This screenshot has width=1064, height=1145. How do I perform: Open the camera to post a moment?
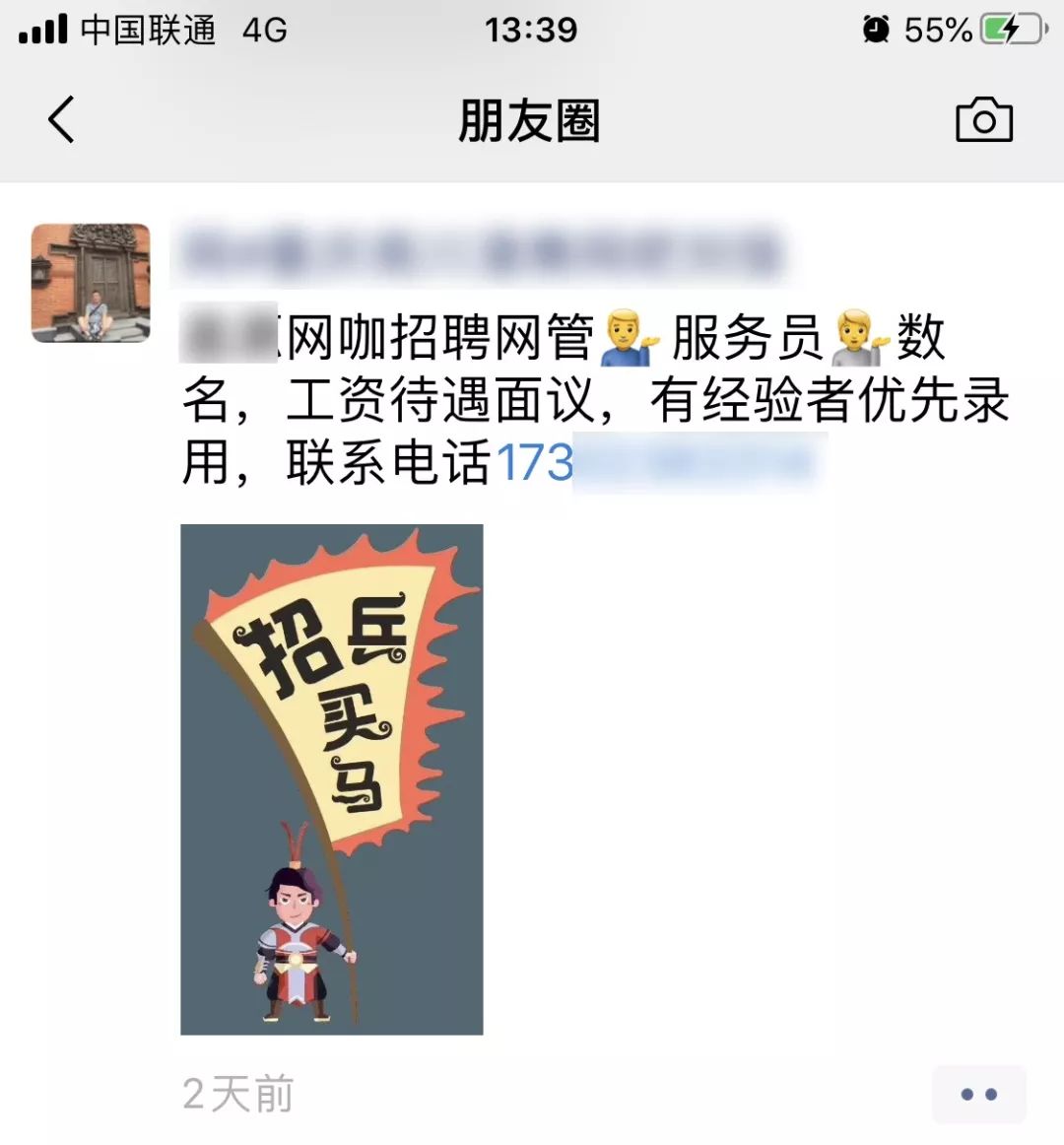983,120
